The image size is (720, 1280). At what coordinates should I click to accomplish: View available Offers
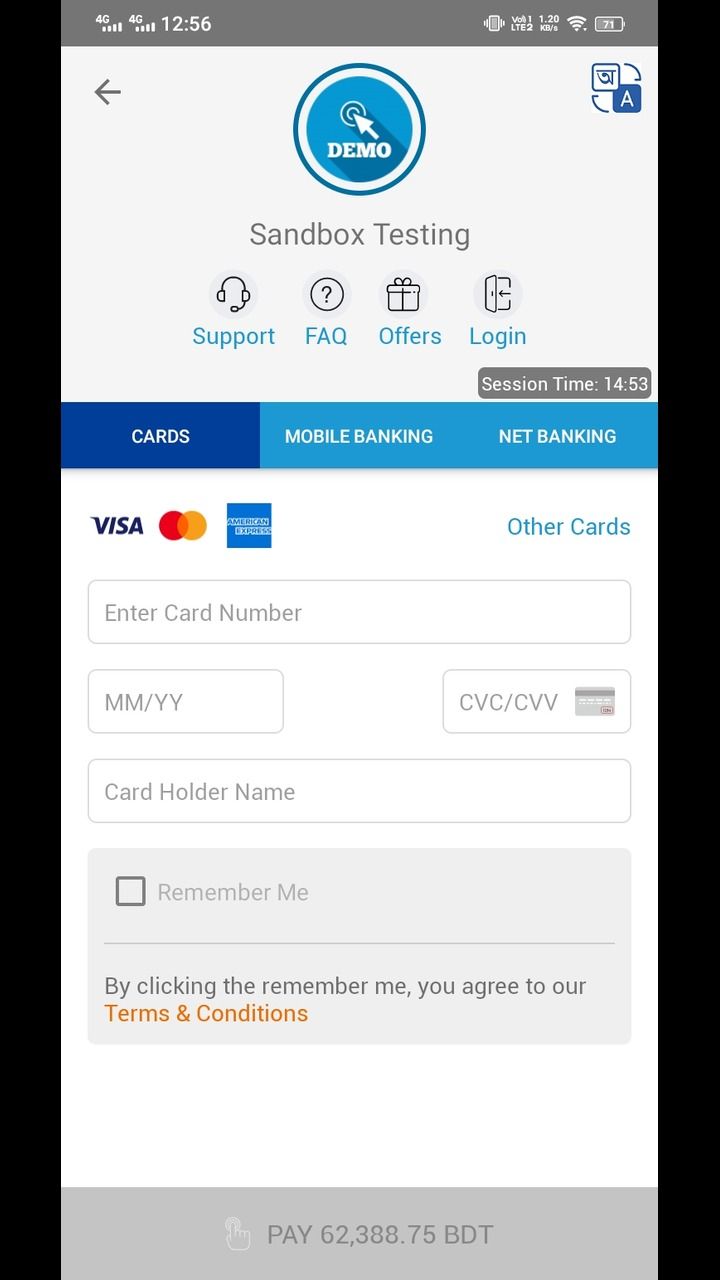(409, 312)
